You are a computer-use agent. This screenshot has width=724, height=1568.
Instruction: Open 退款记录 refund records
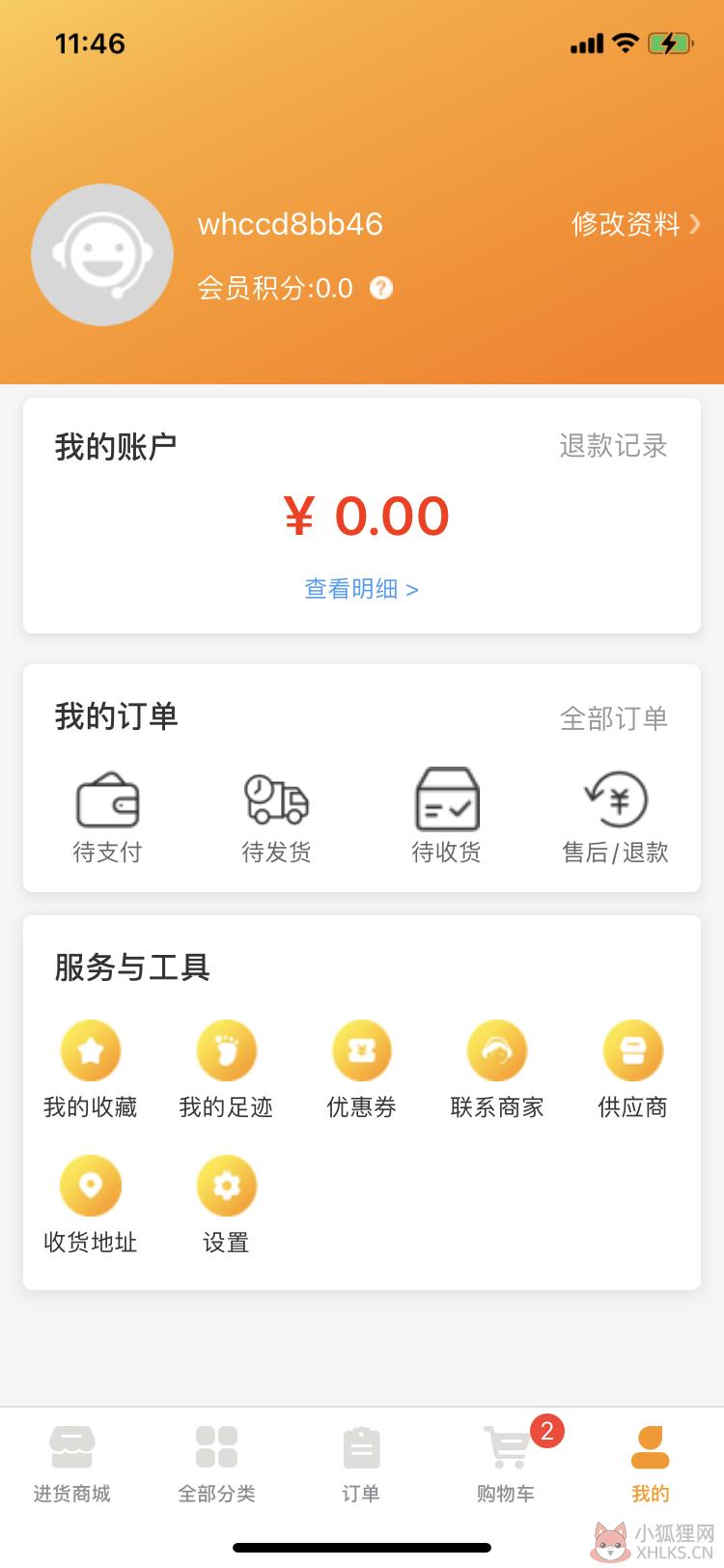pyautogui.click(x=613, y=445)
